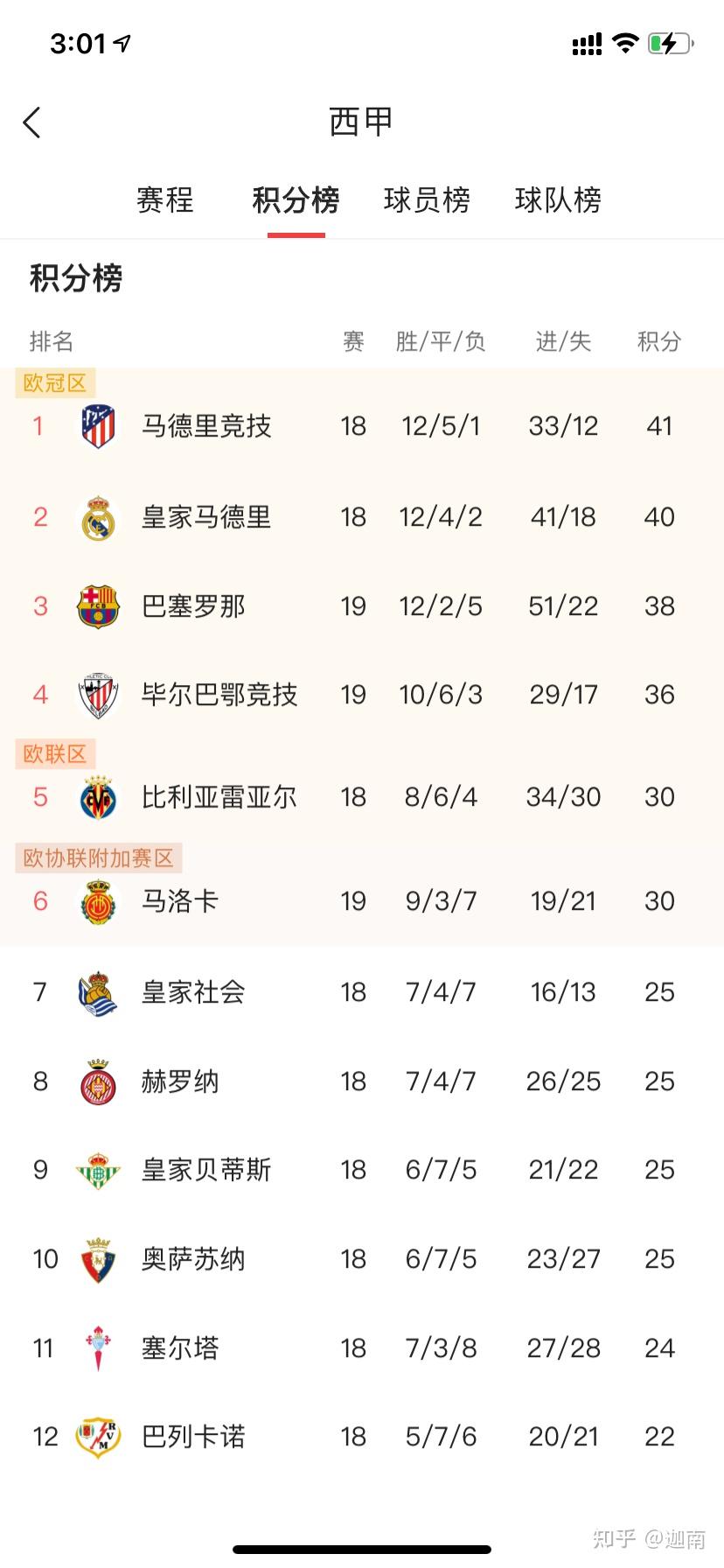Tap the Mallorca club crest
The image size is (724, 1568).
[98, 901]
